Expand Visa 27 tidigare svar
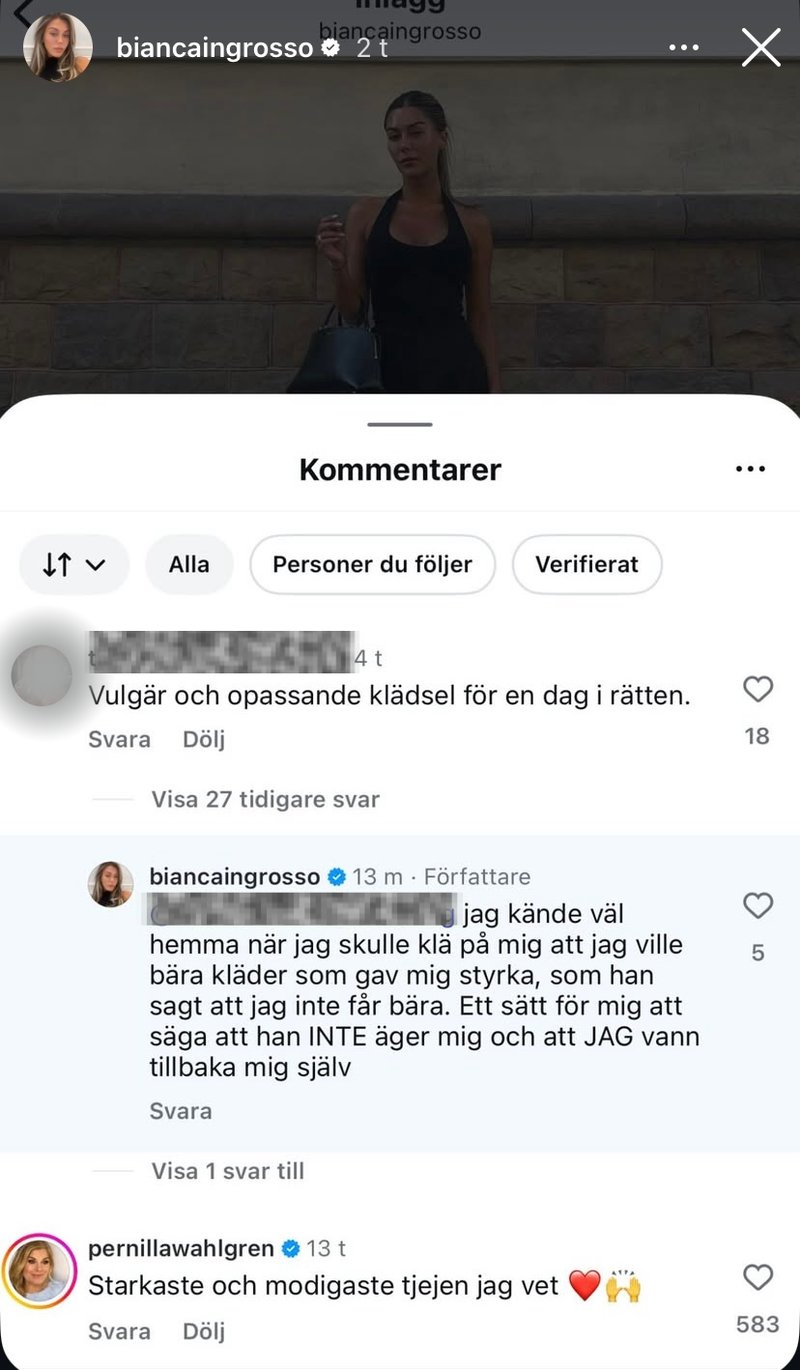The image size is (800, 1370). 265,799
